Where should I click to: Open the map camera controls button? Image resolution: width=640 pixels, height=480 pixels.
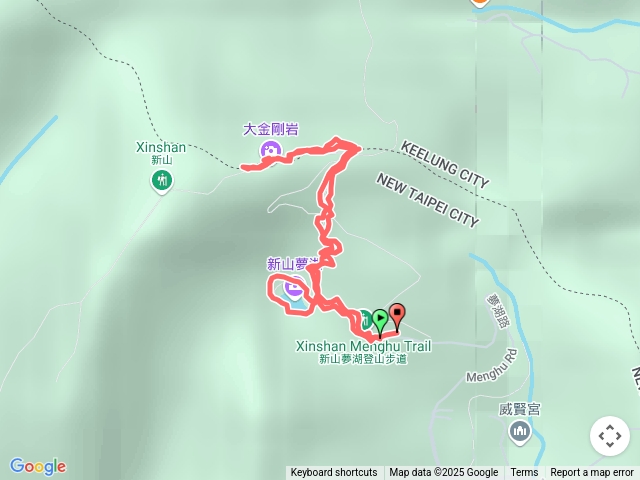coord(610,436)
